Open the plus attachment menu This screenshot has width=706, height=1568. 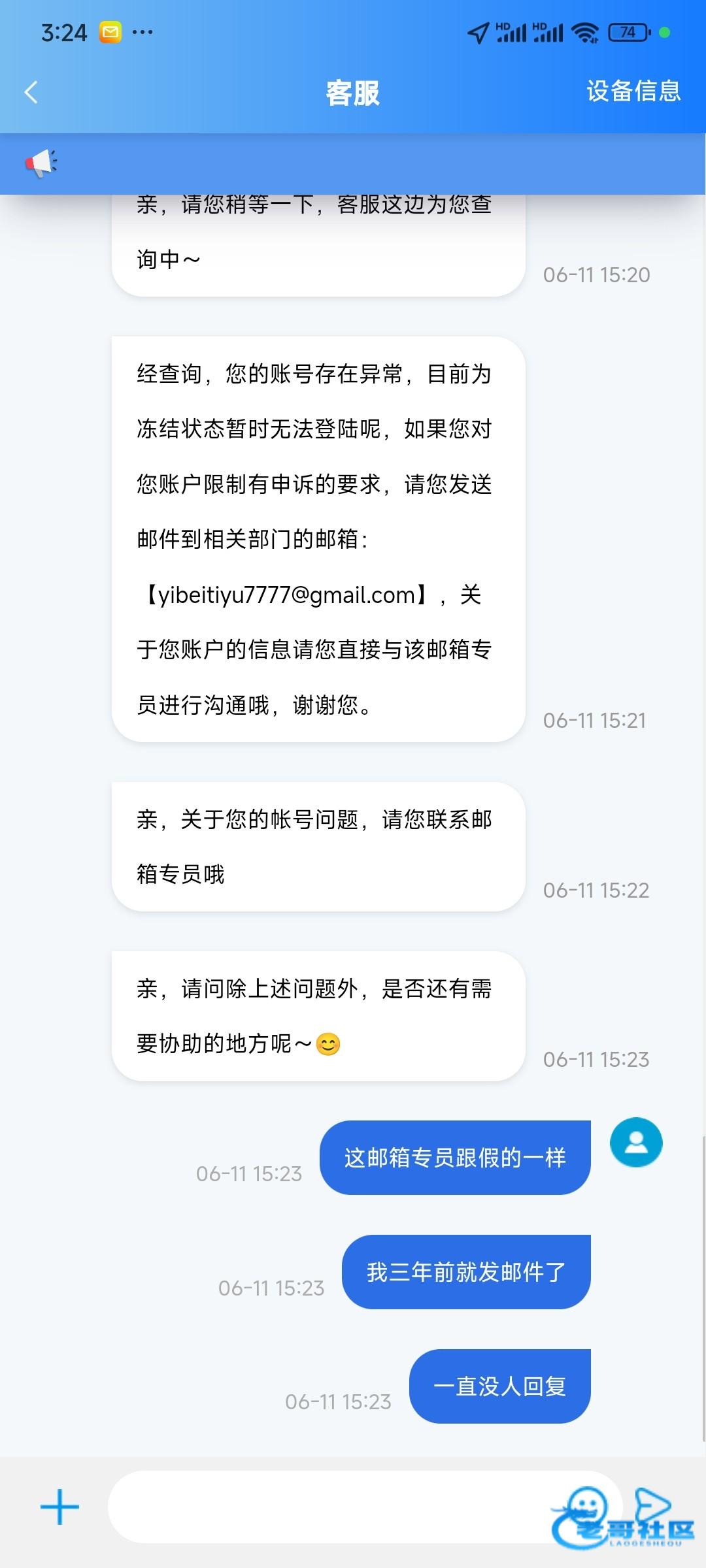(59, 1507)
